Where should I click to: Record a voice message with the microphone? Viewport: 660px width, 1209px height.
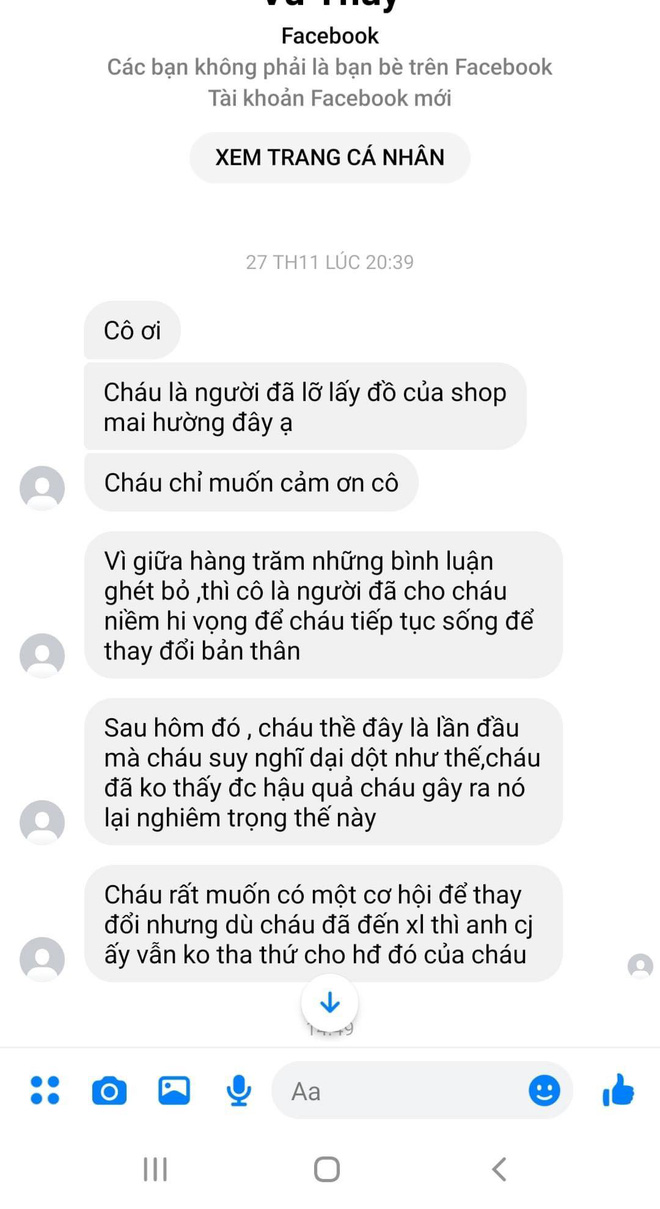tap(239, 1091)
